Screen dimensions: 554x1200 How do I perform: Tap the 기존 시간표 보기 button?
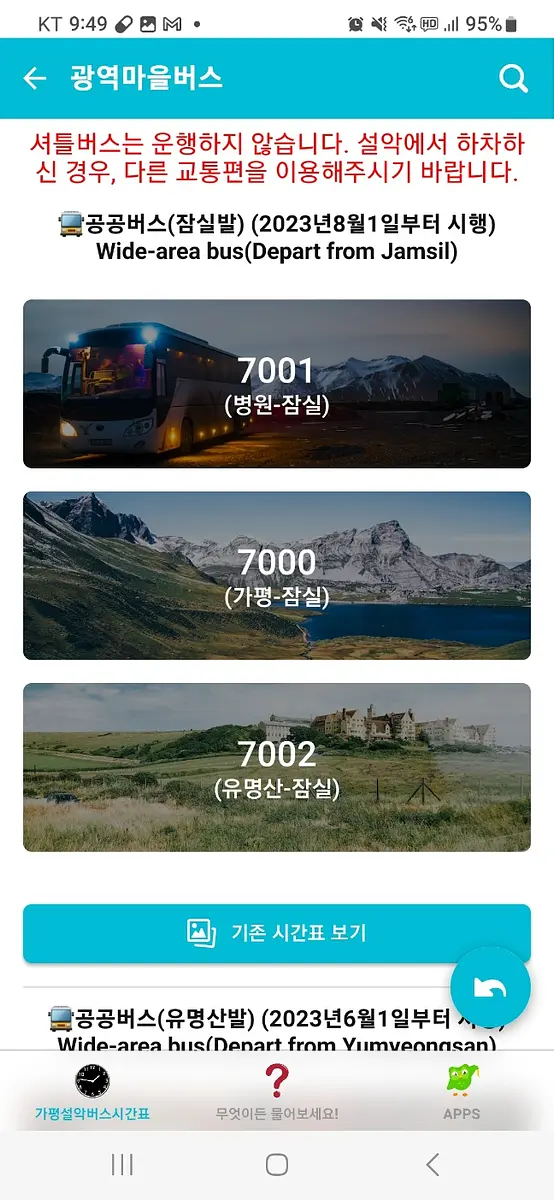click(277, 933)
